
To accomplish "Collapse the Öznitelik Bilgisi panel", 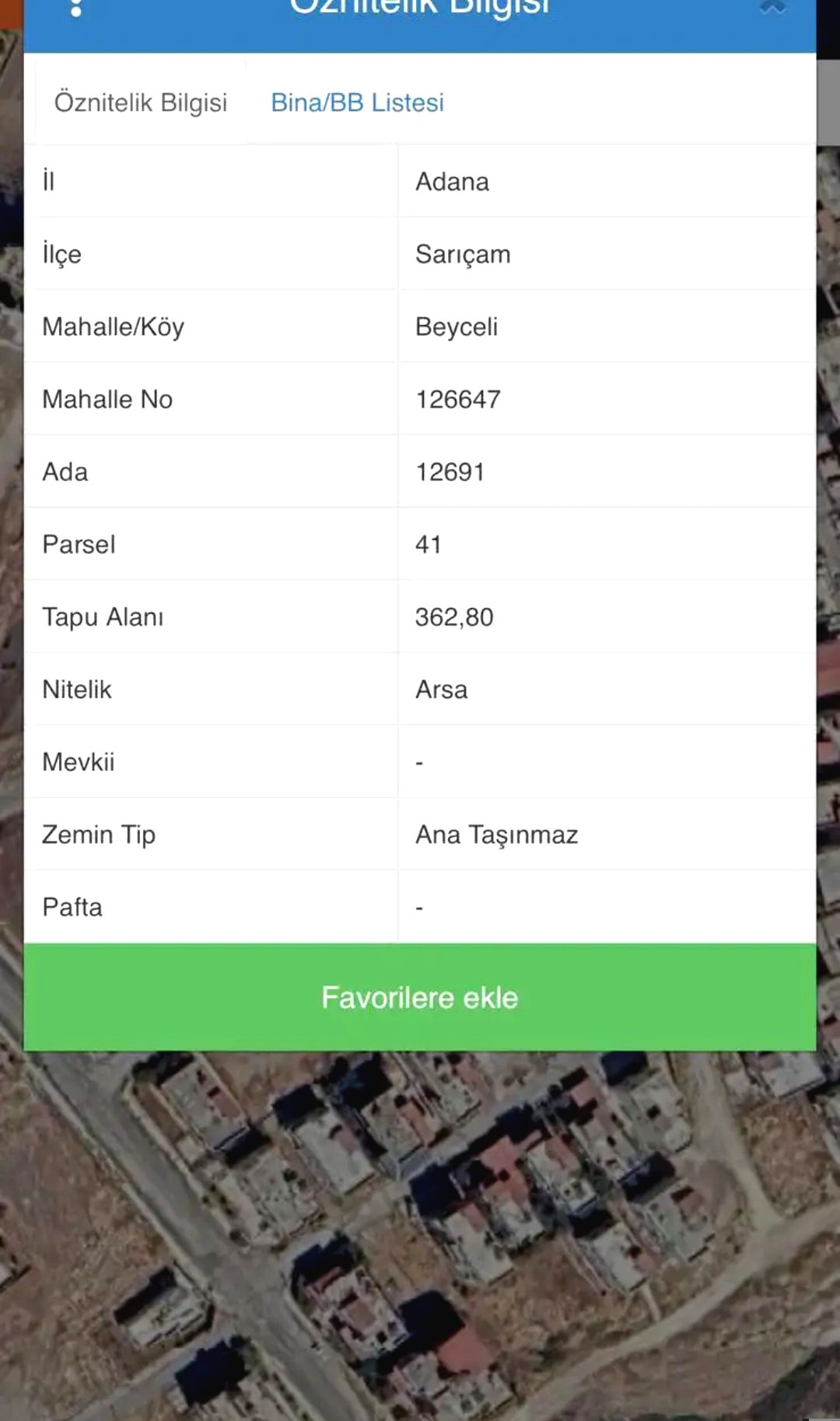I will [772, 7].
